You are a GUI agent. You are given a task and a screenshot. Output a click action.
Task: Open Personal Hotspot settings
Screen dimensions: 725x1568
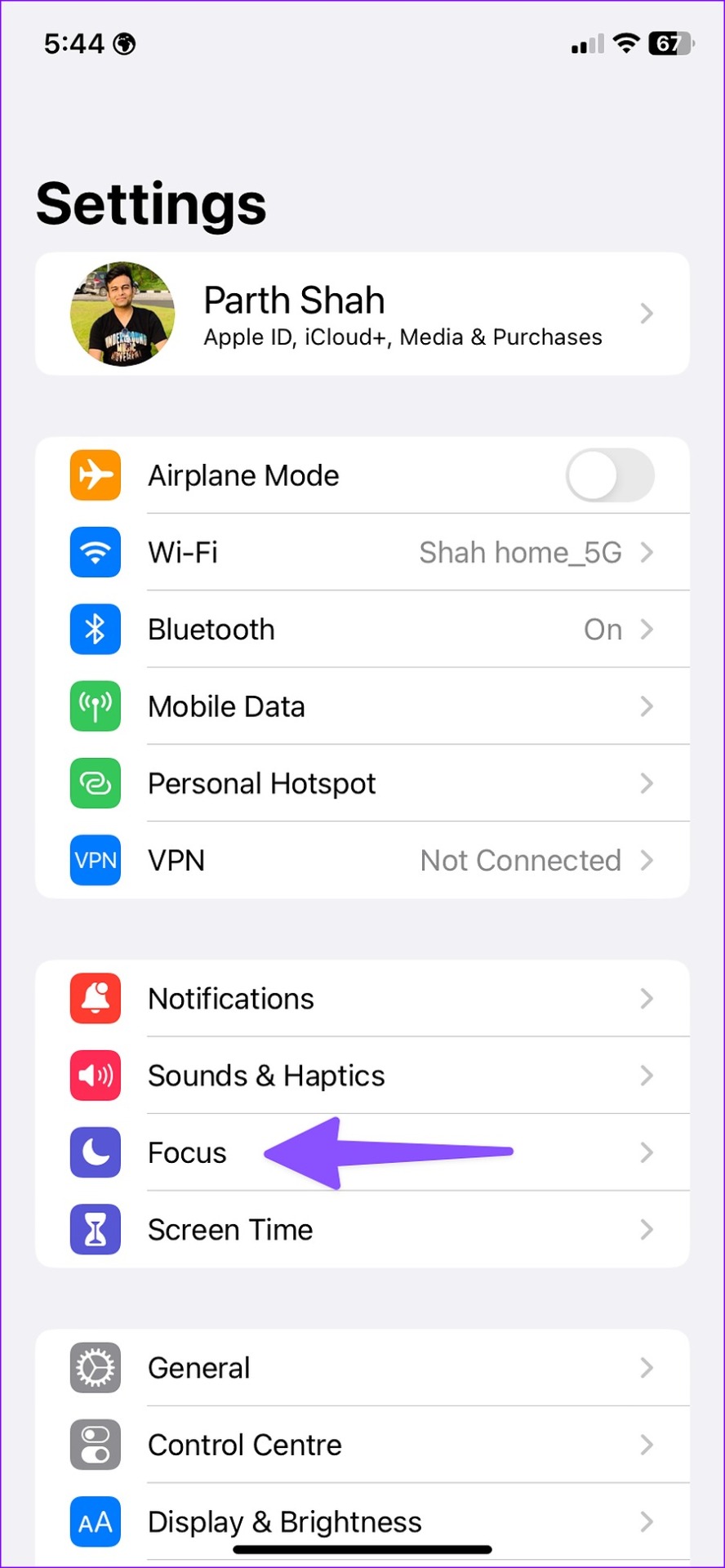click(x=362, y=783)
